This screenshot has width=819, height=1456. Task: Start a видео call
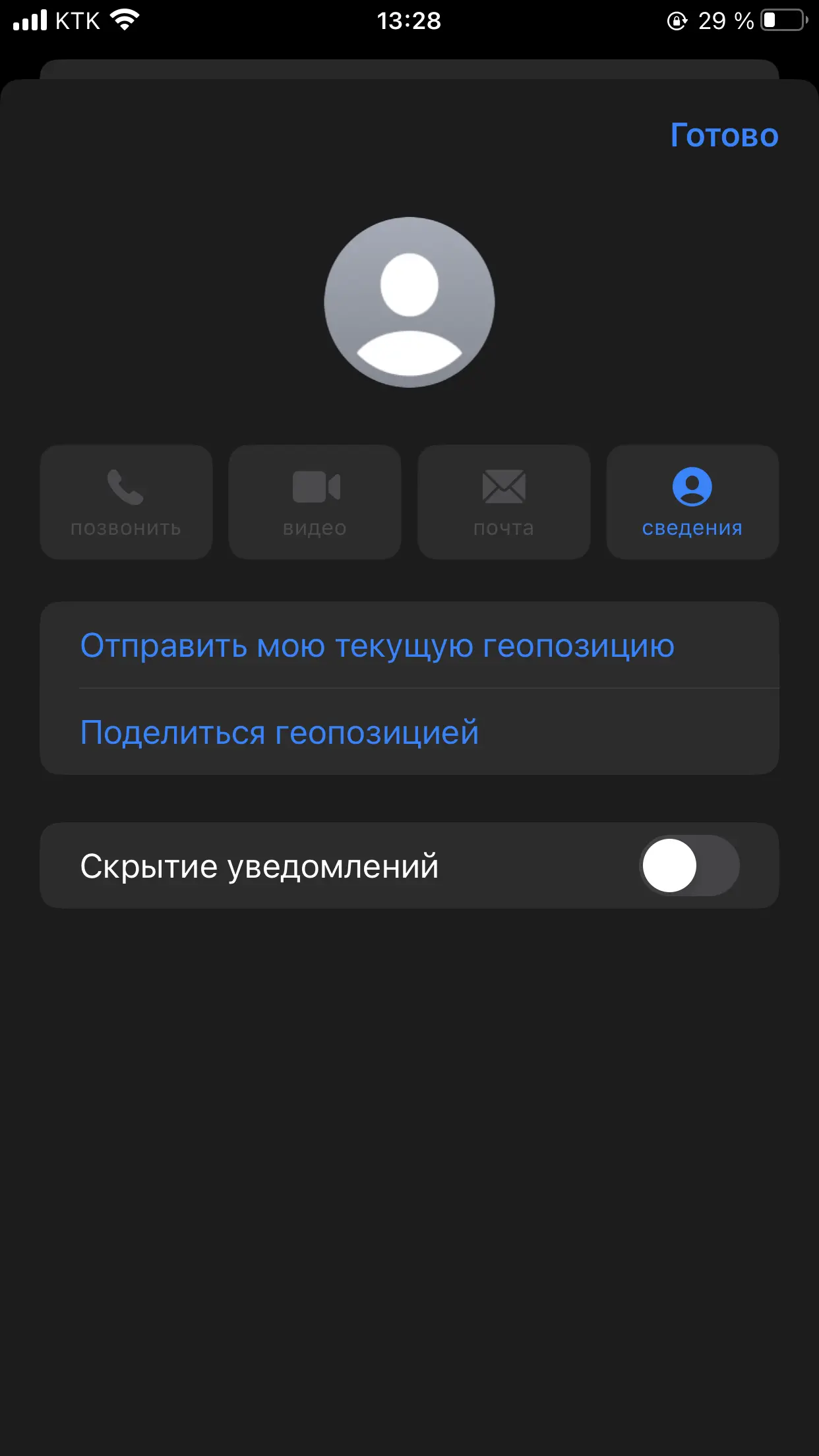315,502
